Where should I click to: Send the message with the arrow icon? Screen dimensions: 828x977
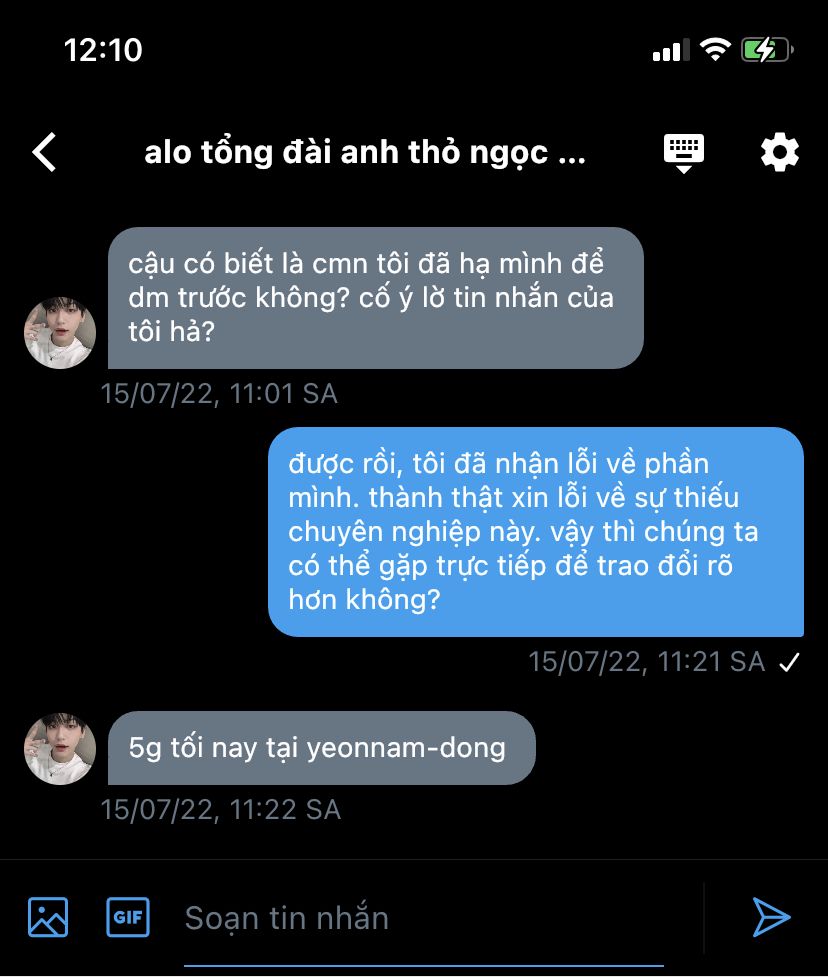click(771, 917)
